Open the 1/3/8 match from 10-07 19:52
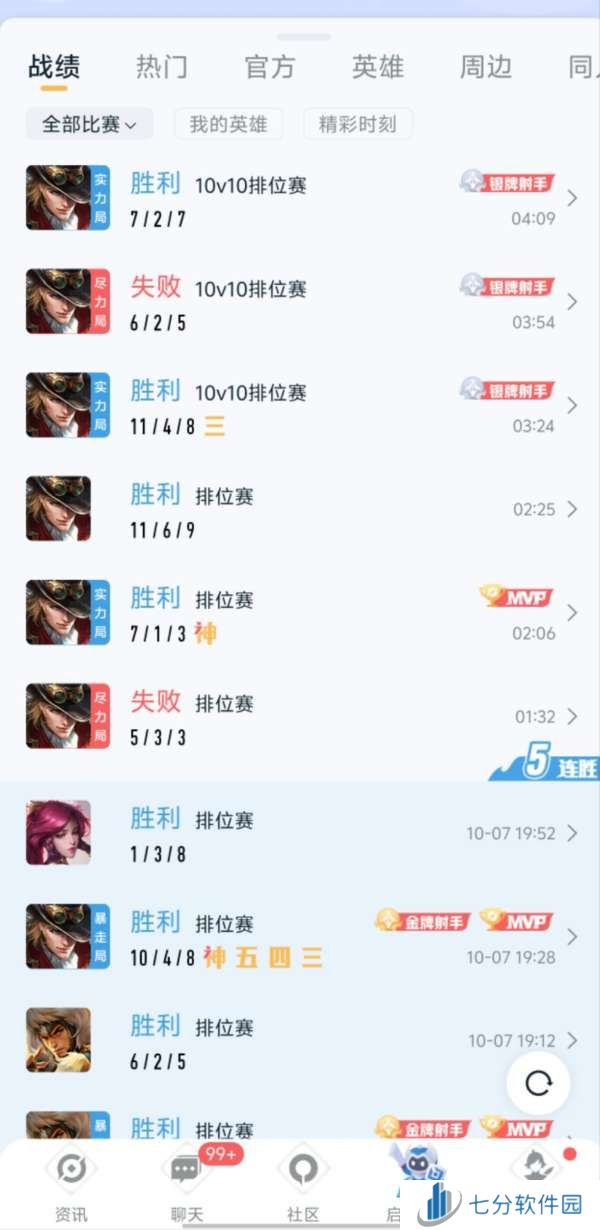 (x=300, y=834)
